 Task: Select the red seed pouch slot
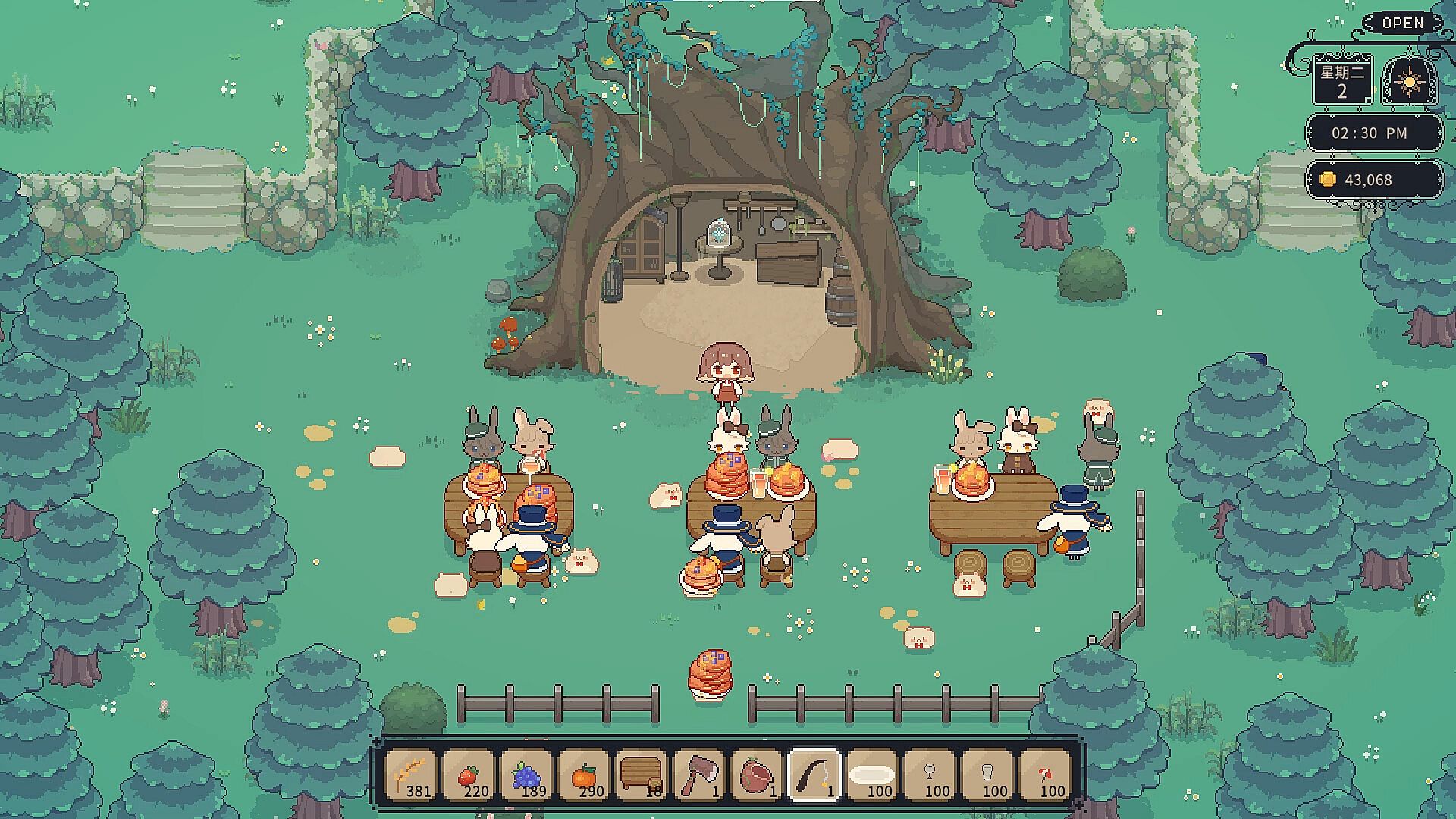point(758,775)
